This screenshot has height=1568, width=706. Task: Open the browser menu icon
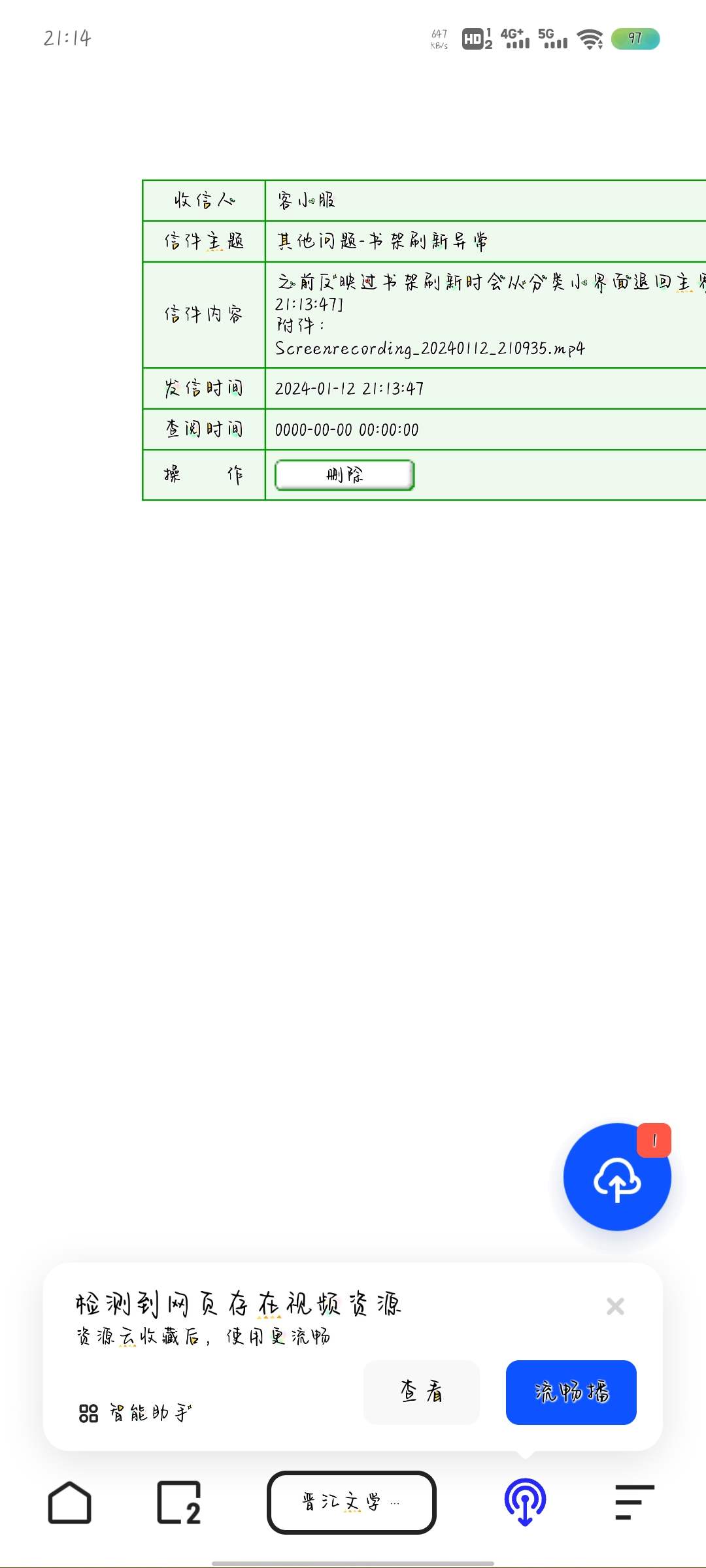(x=634, y=1502)
